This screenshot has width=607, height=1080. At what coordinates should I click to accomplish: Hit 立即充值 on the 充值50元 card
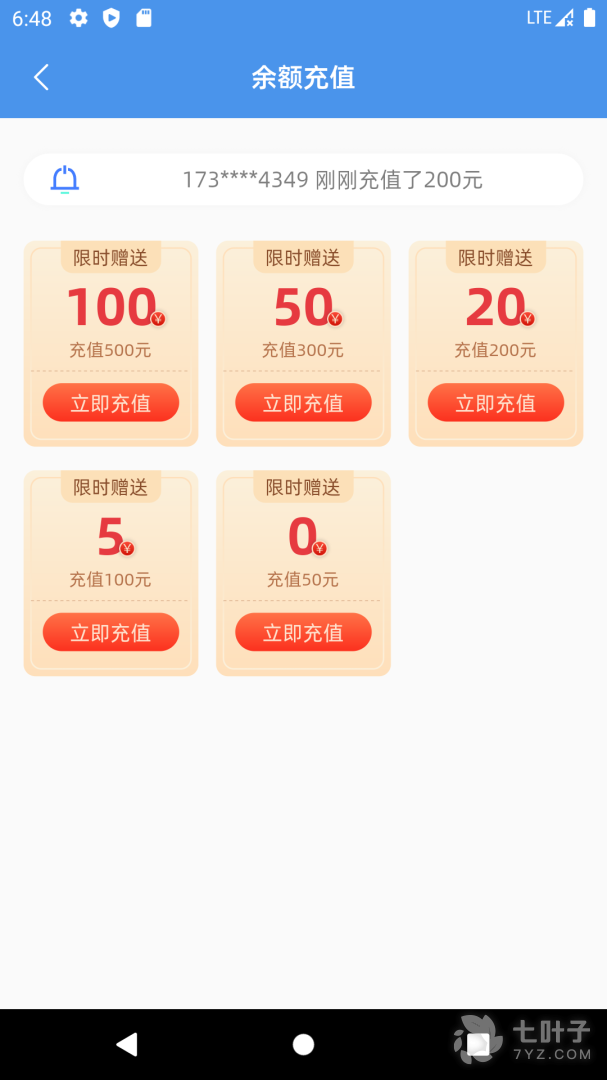click(303, 632)
